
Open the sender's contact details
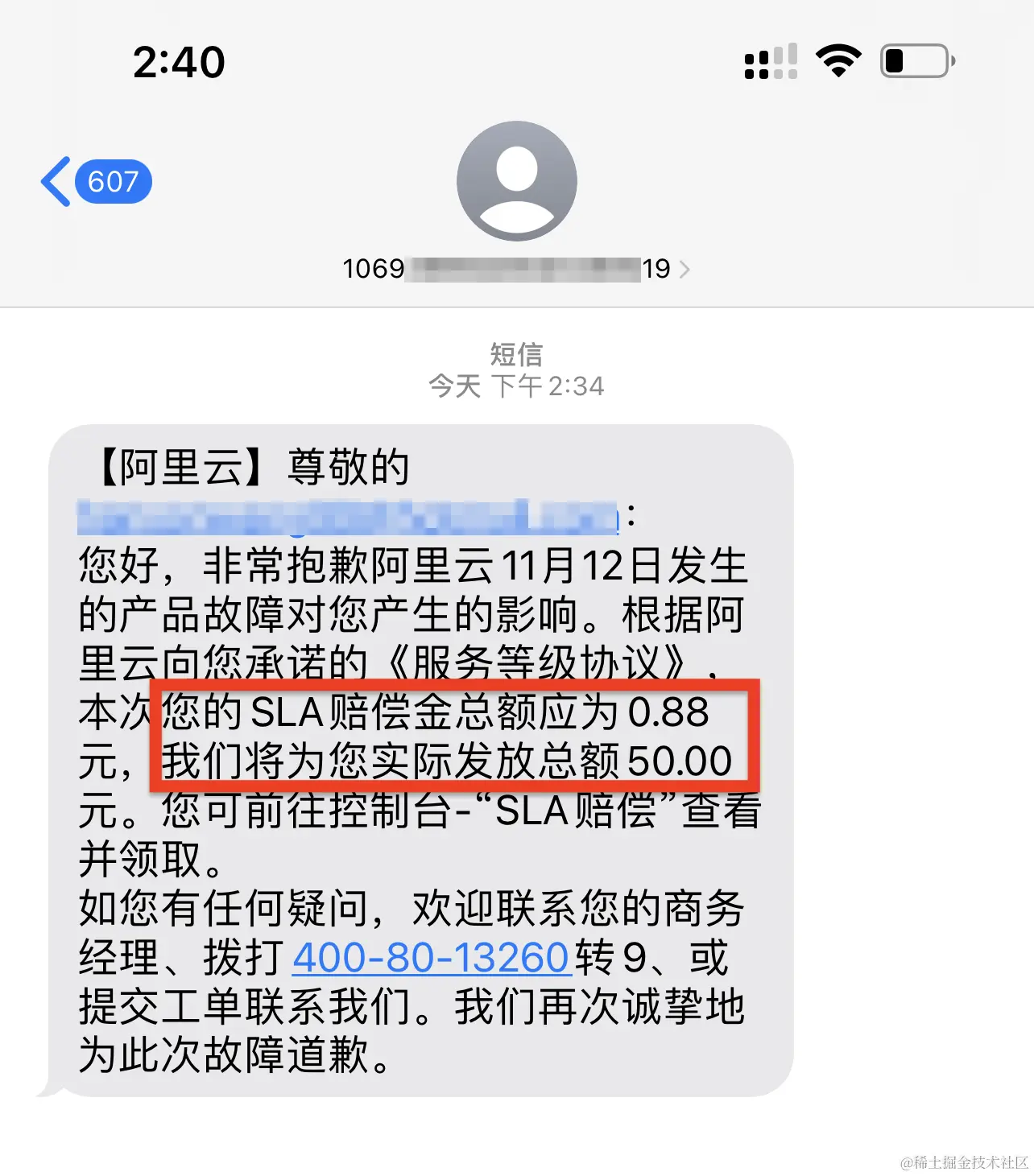pos(516,269)
